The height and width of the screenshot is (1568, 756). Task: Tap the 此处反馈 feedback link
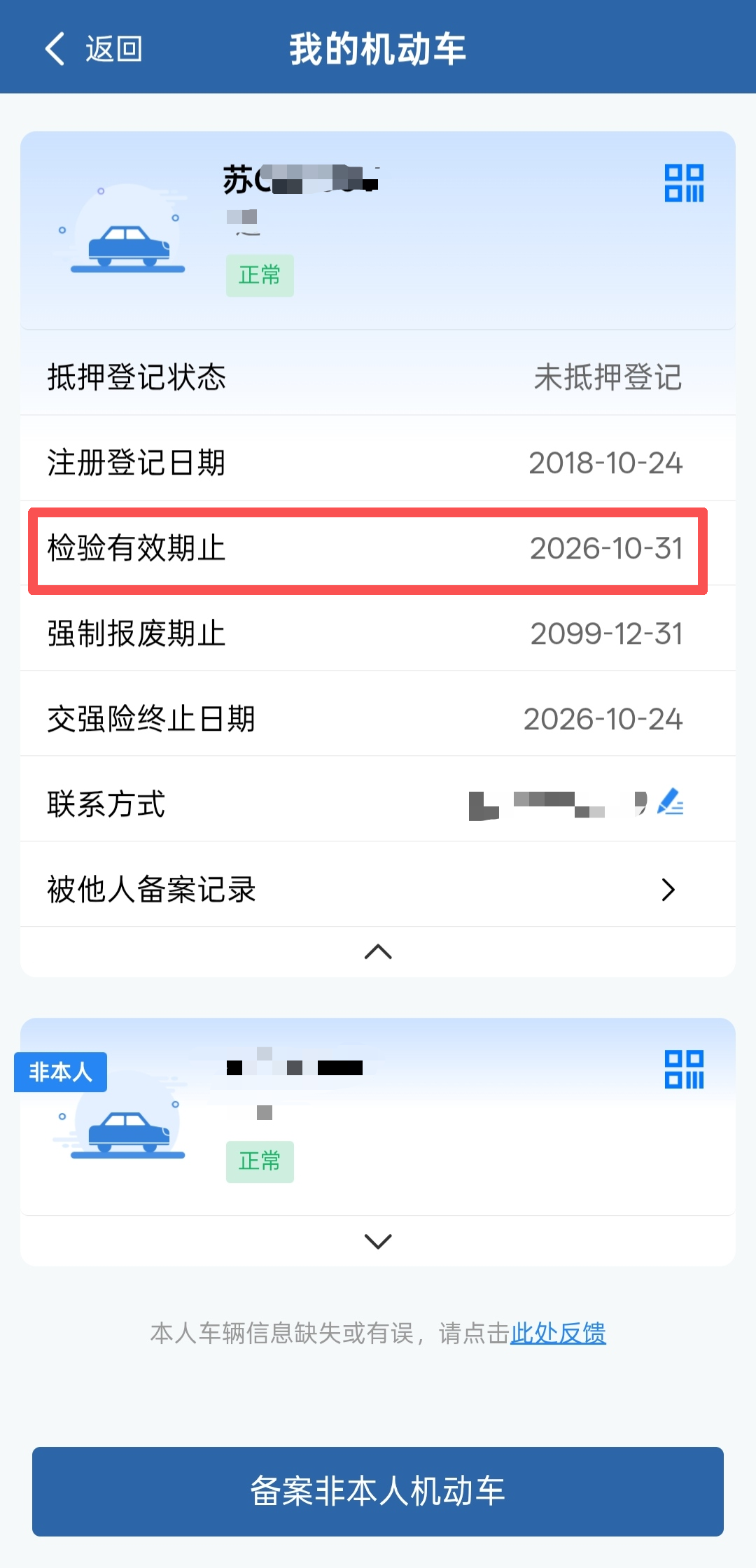pyautogui.click(x=557, y=1333)
